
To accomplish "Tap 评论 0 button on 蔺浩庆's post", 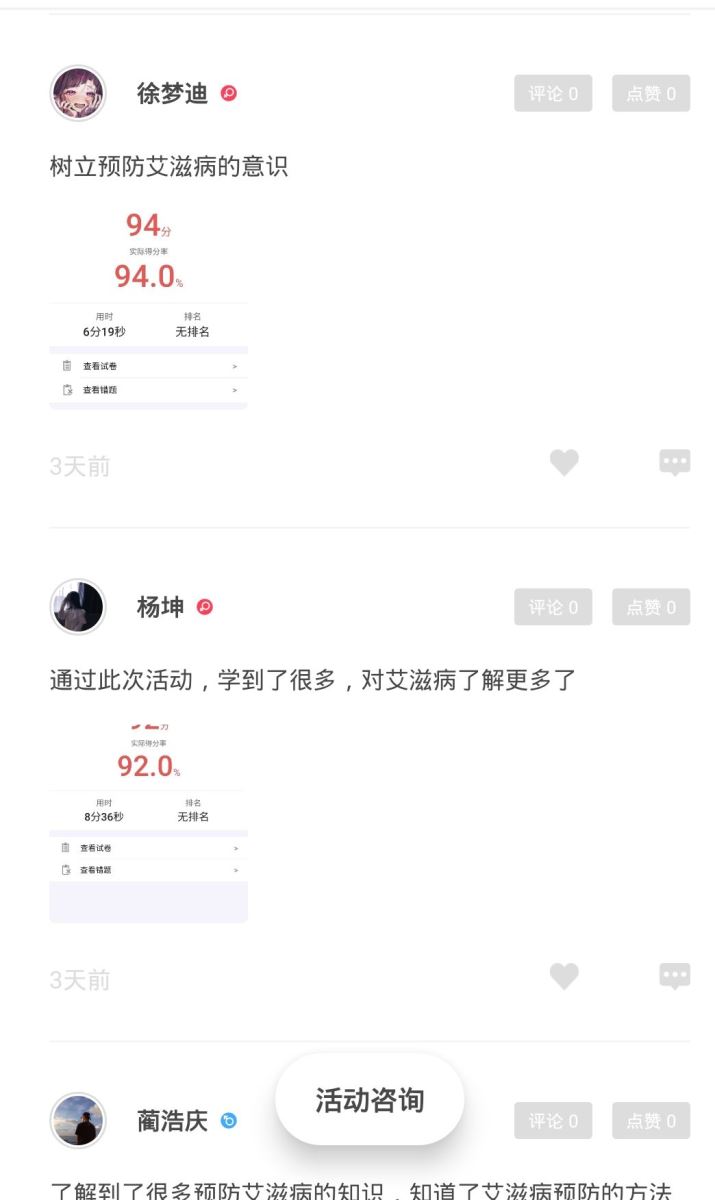I will pyautogui.click(x=553, y=1121).
